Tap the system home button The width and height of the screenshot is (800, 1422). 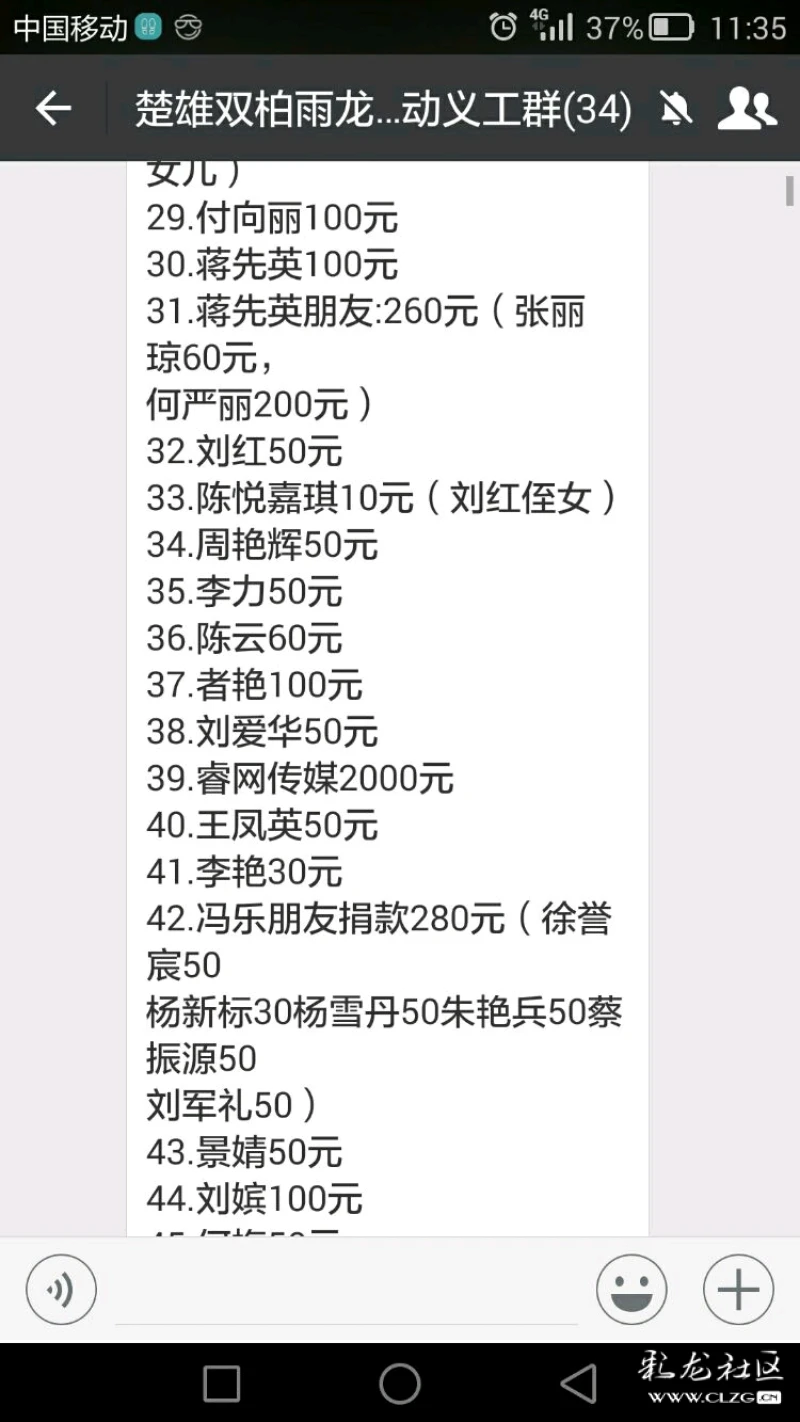(x=400, y=1384)
